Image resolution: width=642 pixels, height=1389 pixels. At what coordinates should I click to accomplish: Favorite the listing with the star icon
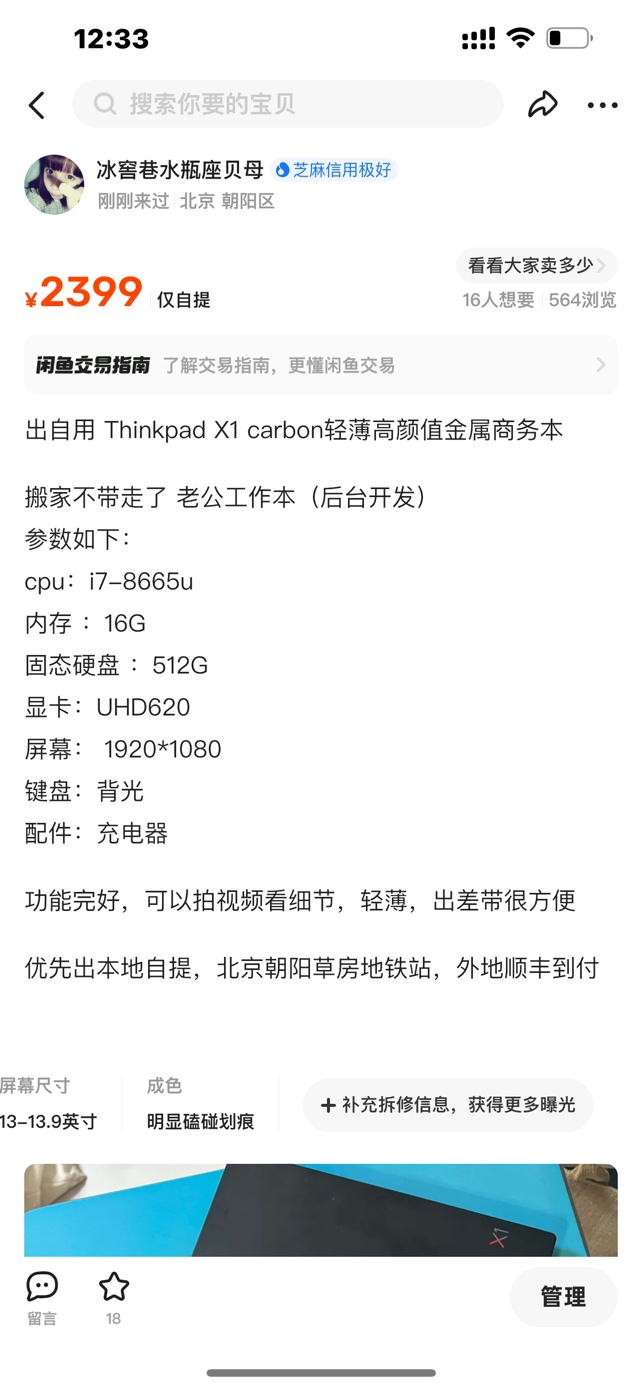(x=114, y=1298)
